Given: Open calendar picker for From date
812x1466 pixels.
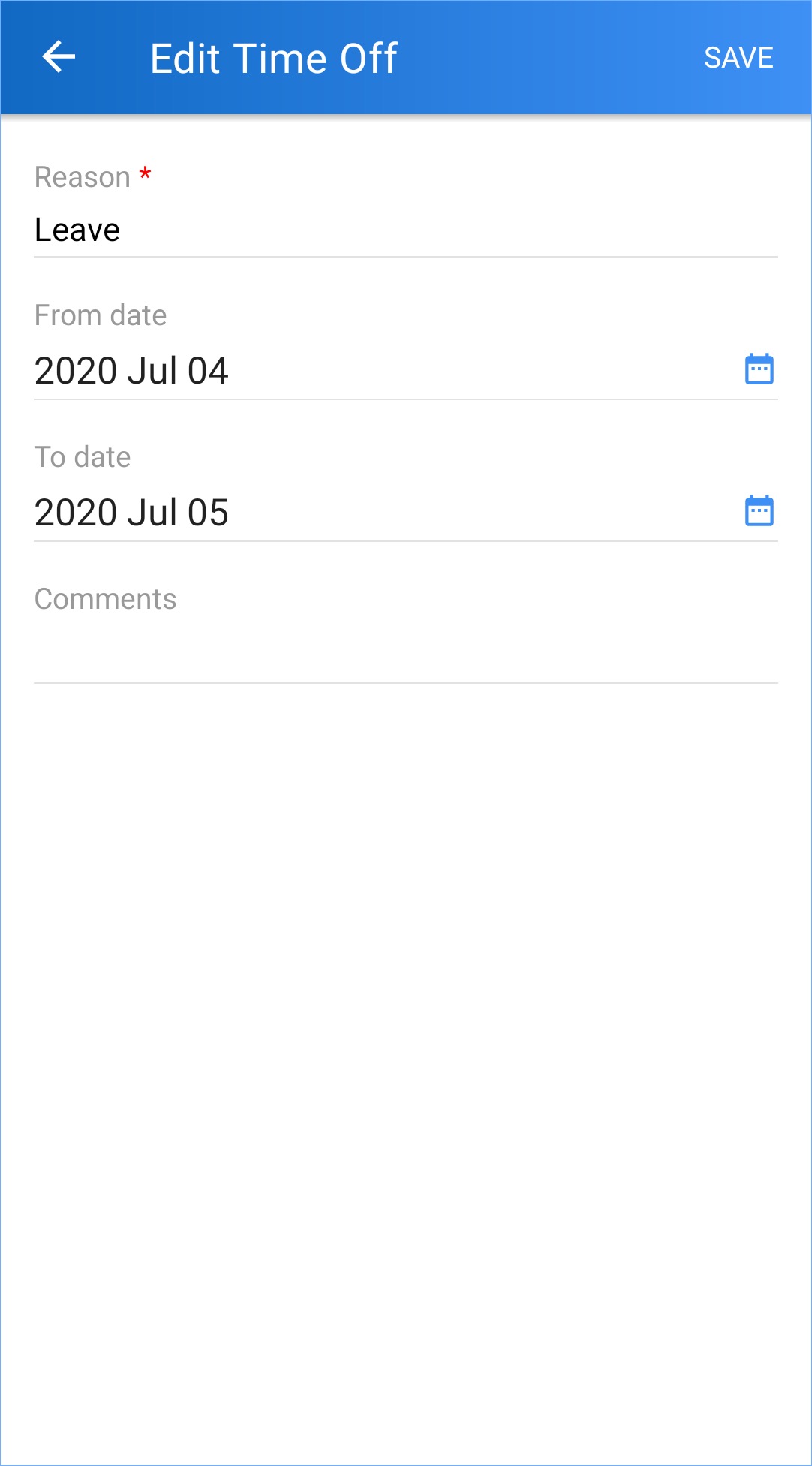Looking at the screenshot, I should pos(759,369).
